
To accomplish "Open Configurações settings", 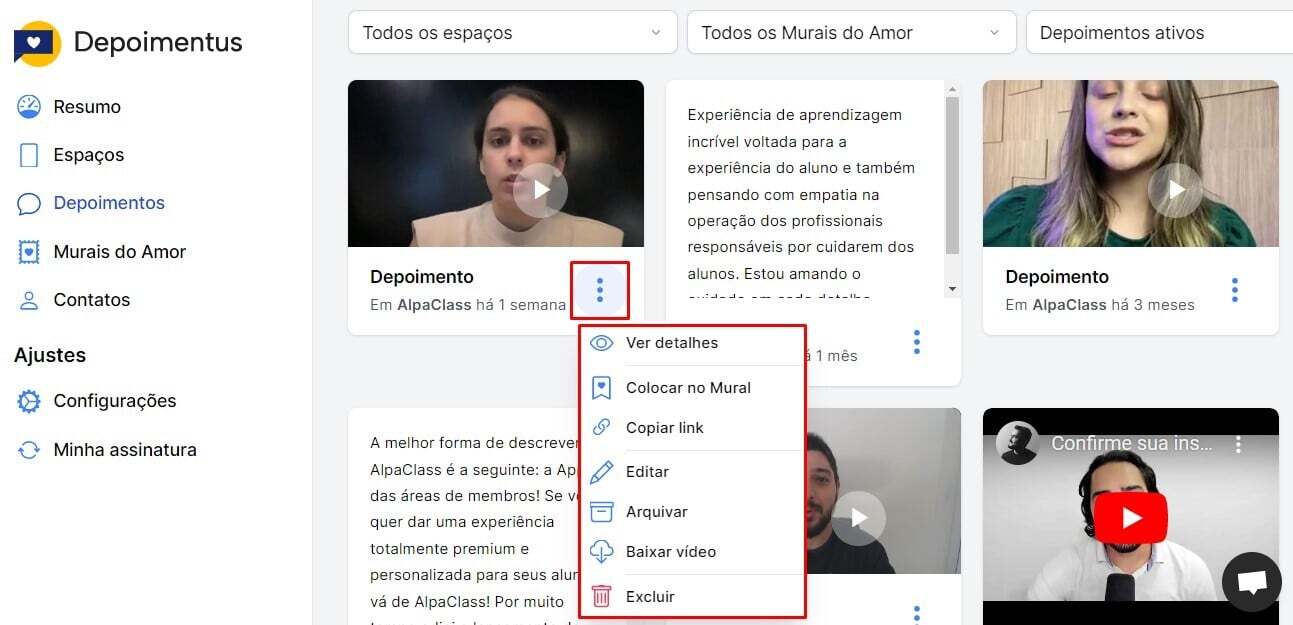I will pos(114,401).
